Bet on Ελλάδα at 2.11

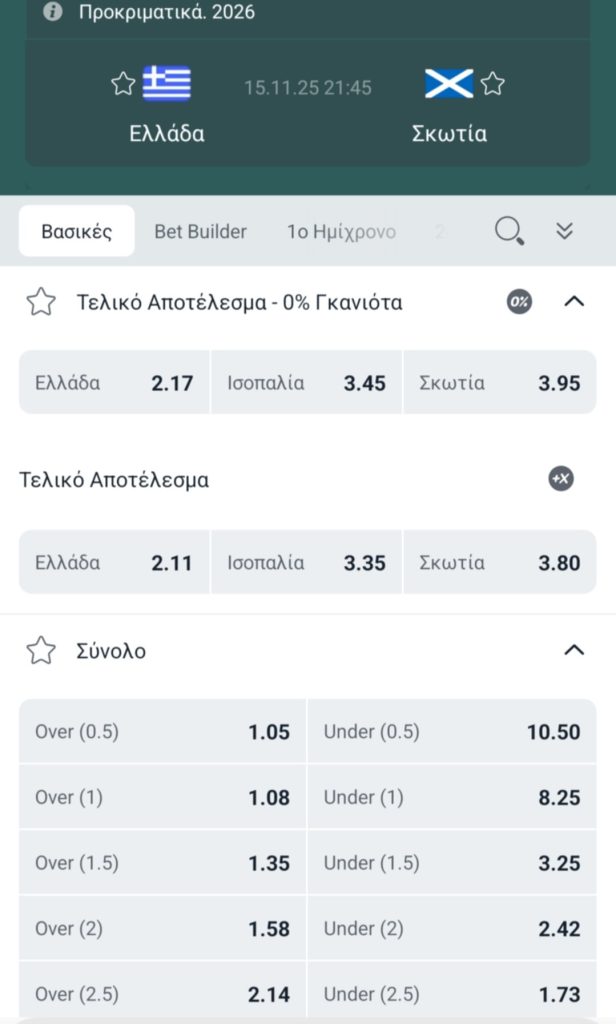tap(114, 562)
